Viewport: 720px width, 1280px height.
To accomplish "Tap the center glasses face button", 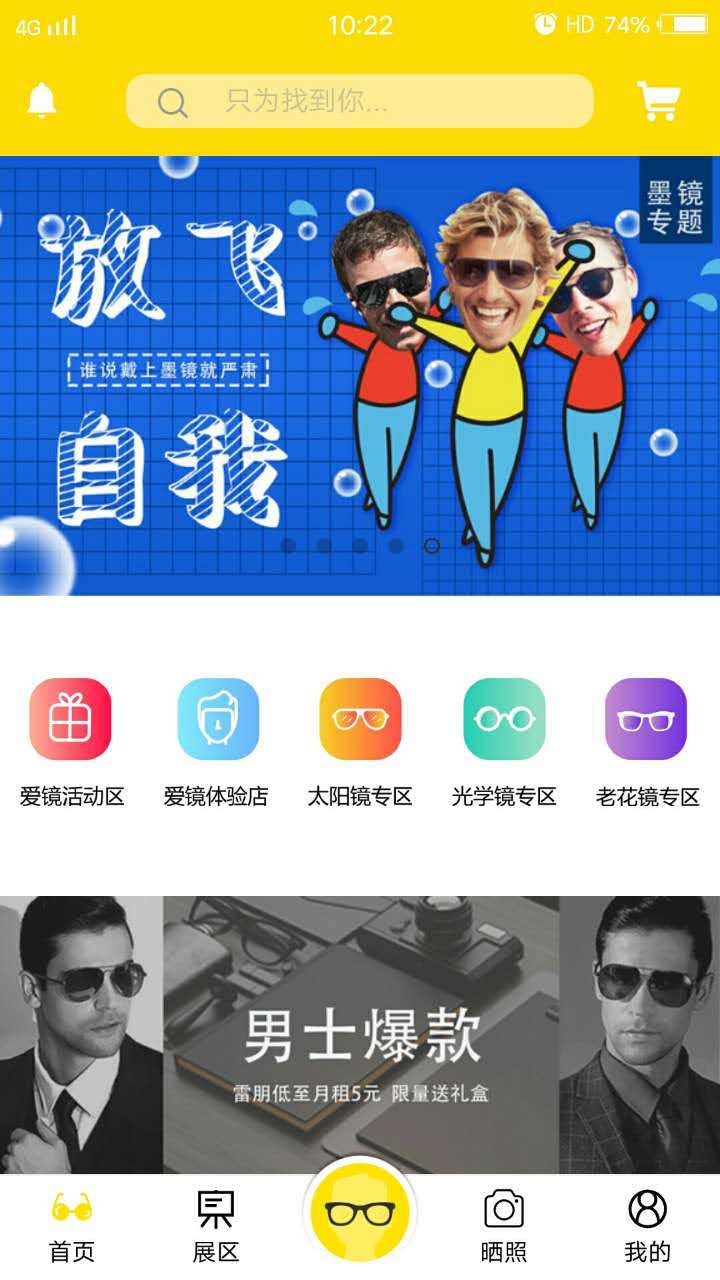I will point(360,1212).
